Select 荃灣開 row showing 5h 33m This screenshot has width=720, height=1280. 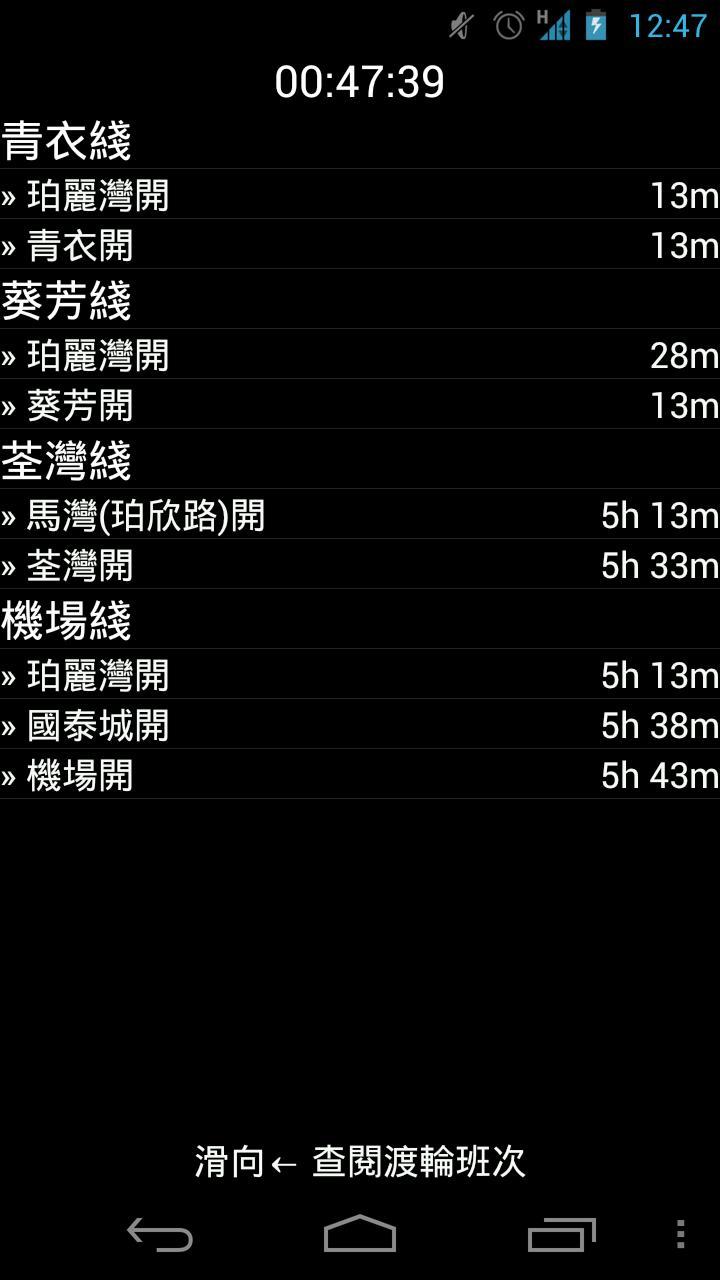[x=360, y=565]
